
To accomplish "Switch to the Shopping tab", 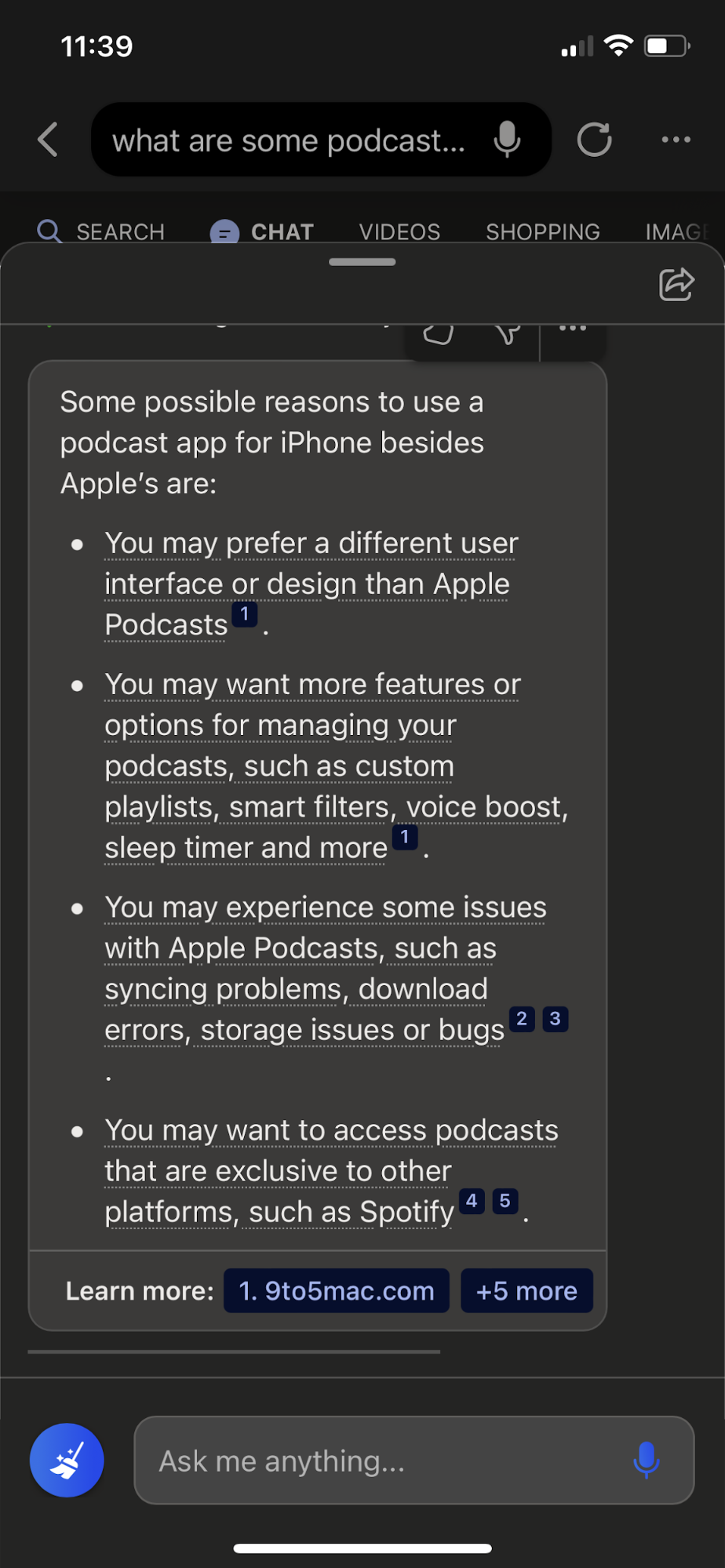I will (x=542, y=231).
